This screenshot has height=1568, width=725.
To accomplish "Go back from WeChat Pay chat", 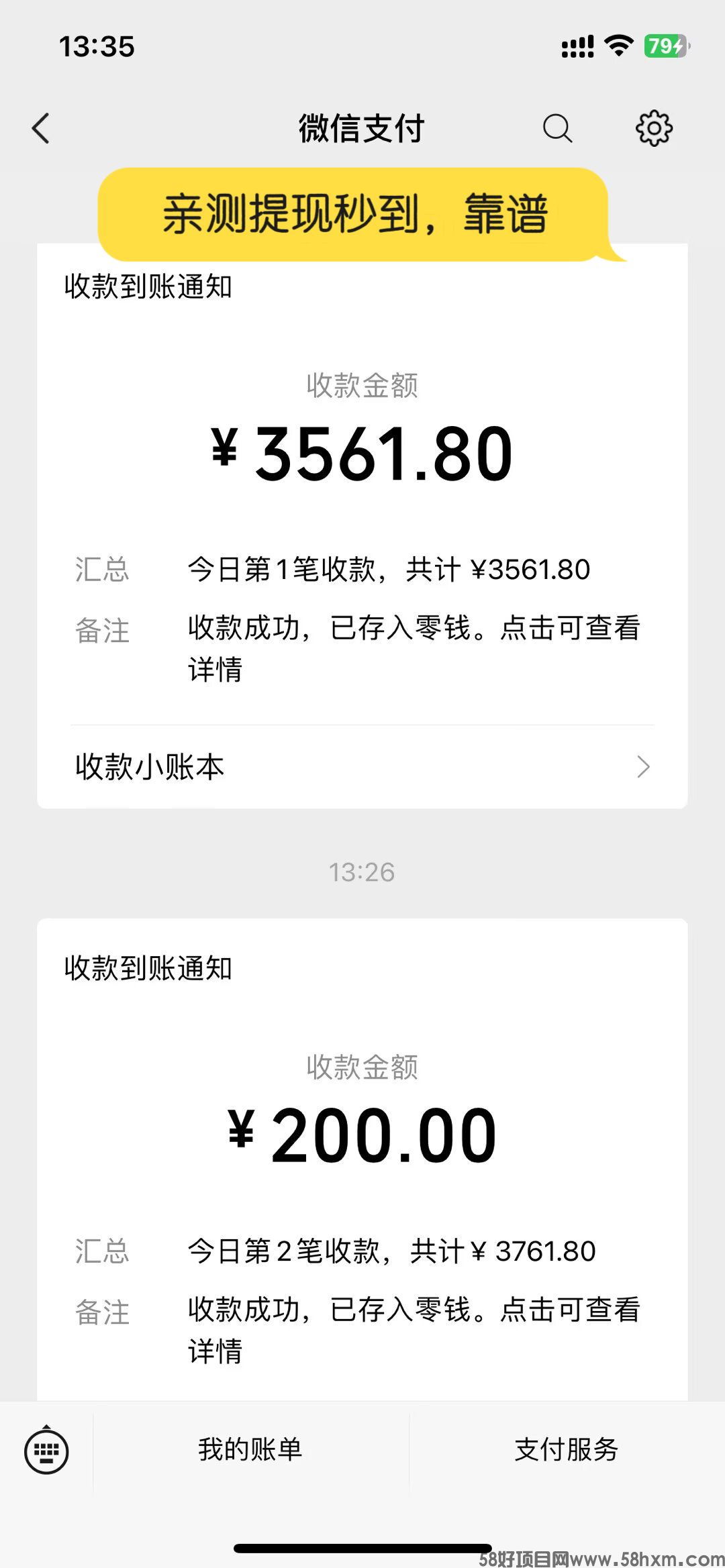I will pyautogui.click(x=42, y=128).
